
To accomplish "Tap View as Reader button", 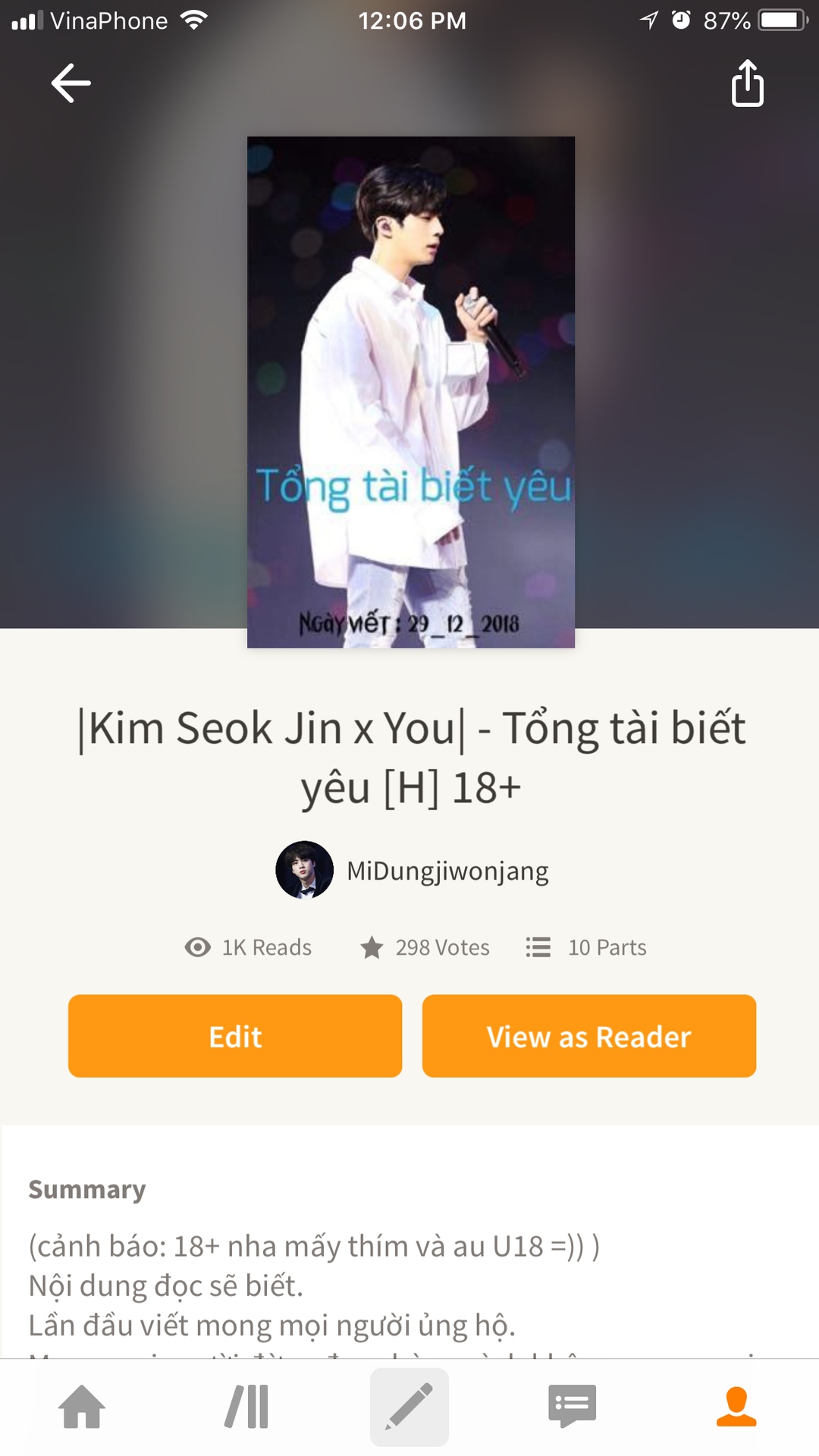I will 588,1036.
